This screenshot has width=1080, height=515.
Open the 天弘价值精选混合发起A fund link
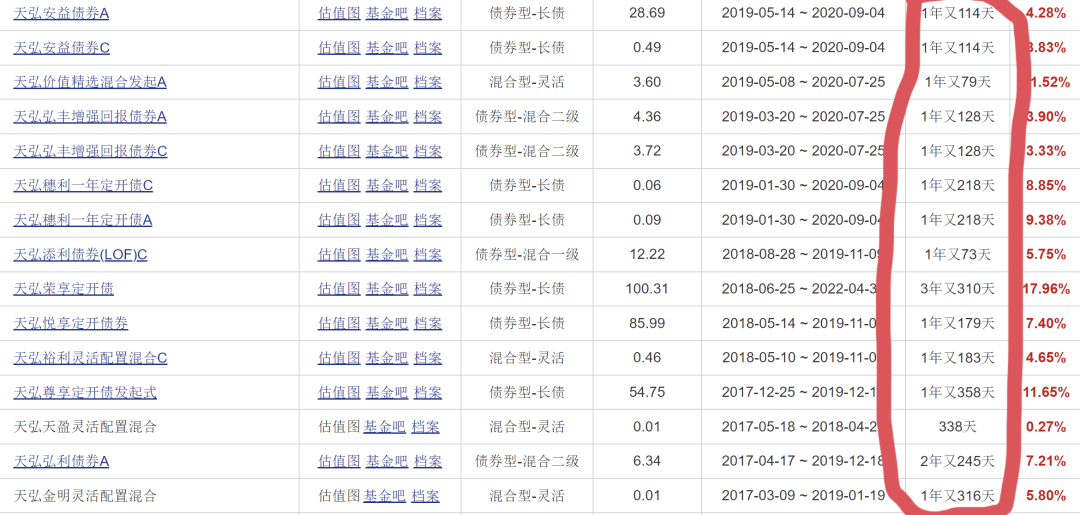[x=90, y=82]
